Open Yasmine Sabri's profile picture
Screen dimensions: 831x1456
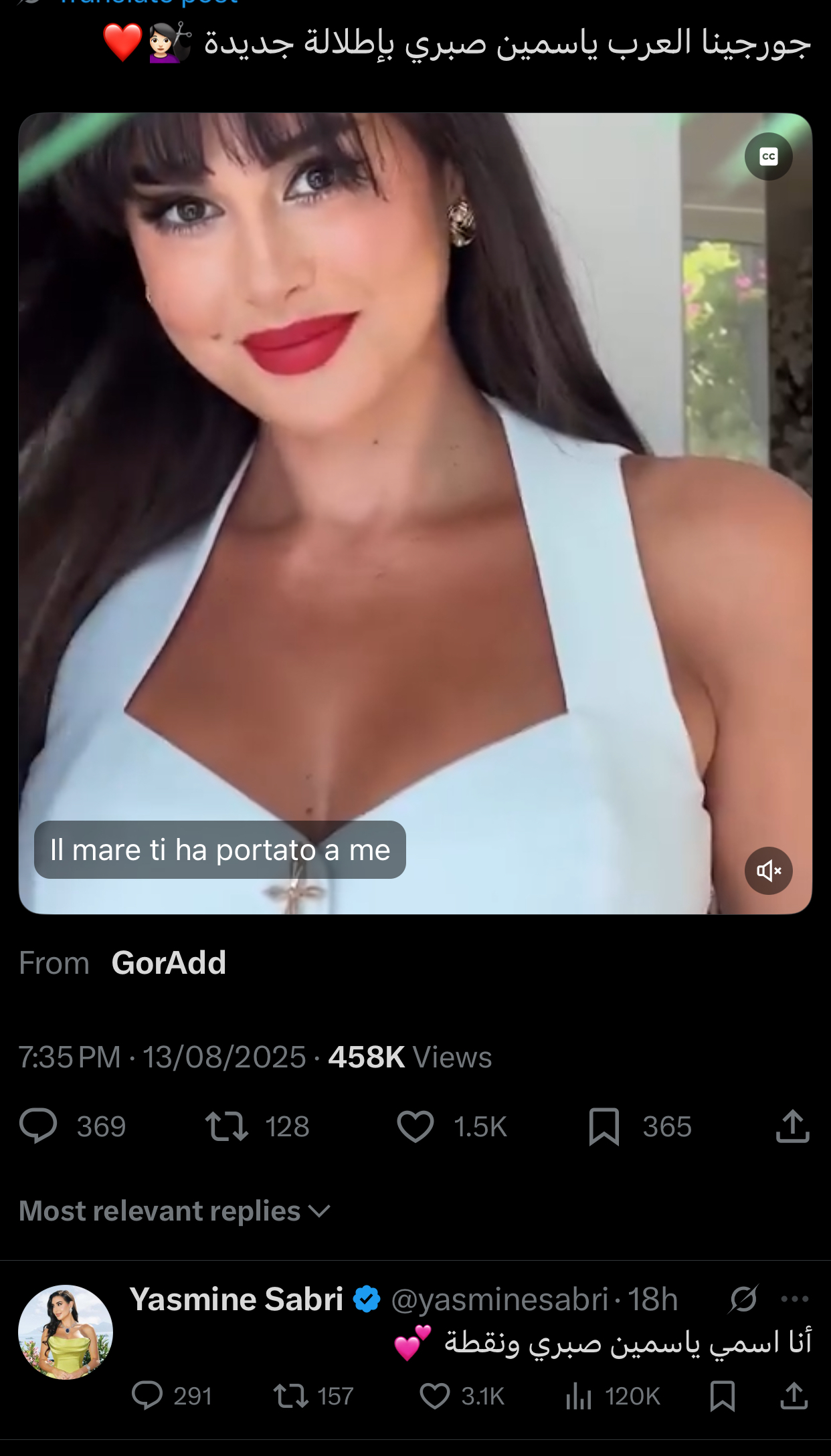tap(66, 1332)
